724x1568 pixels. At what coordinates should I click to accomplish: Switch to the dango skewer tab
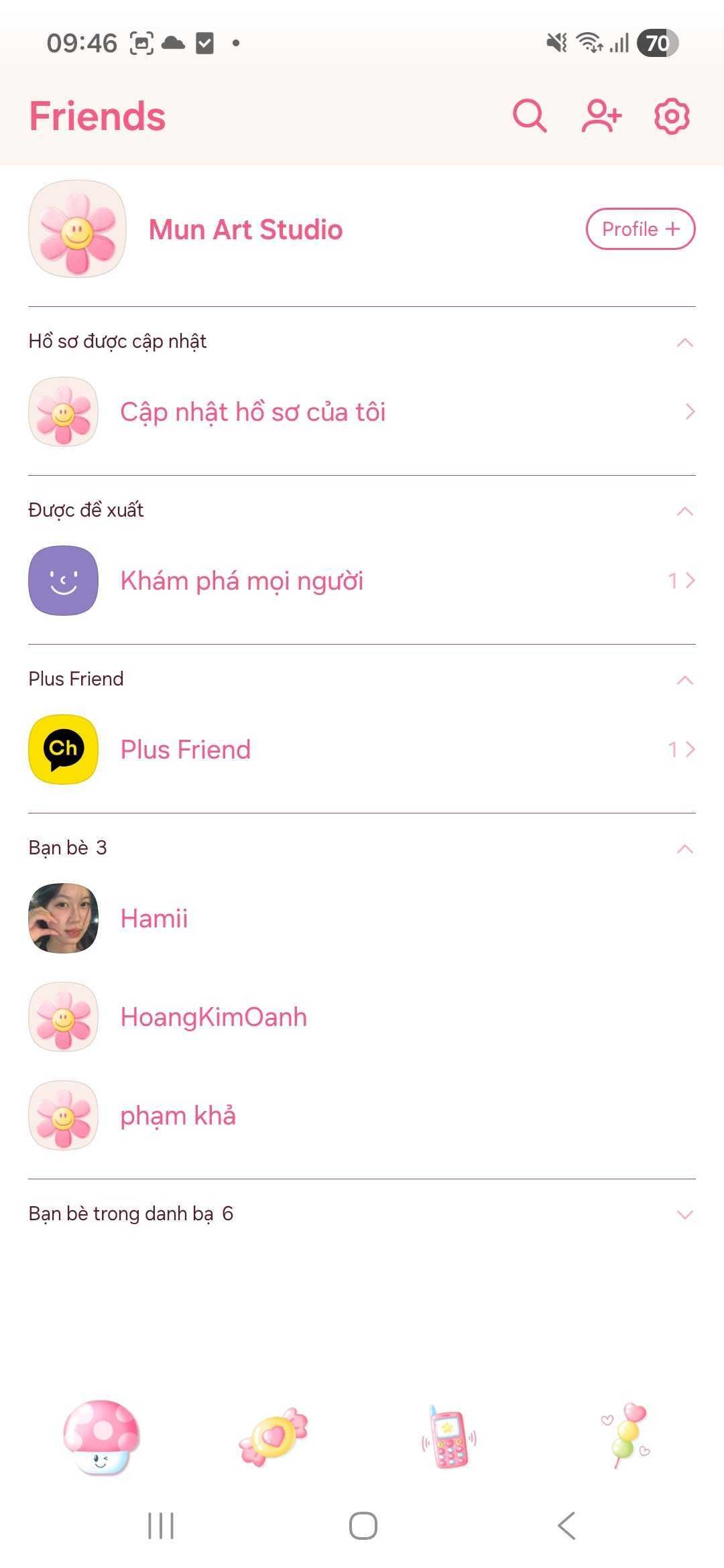coord(626,1436)
